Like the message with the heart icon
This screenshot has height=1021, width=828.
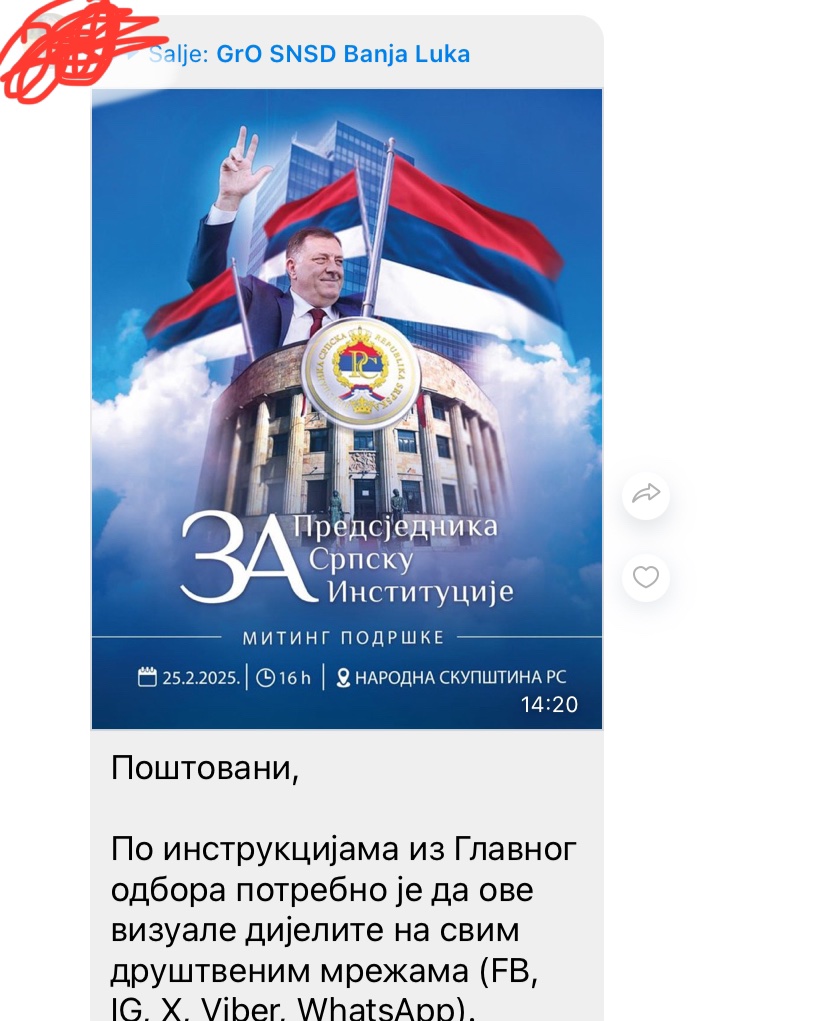[646, 577]
